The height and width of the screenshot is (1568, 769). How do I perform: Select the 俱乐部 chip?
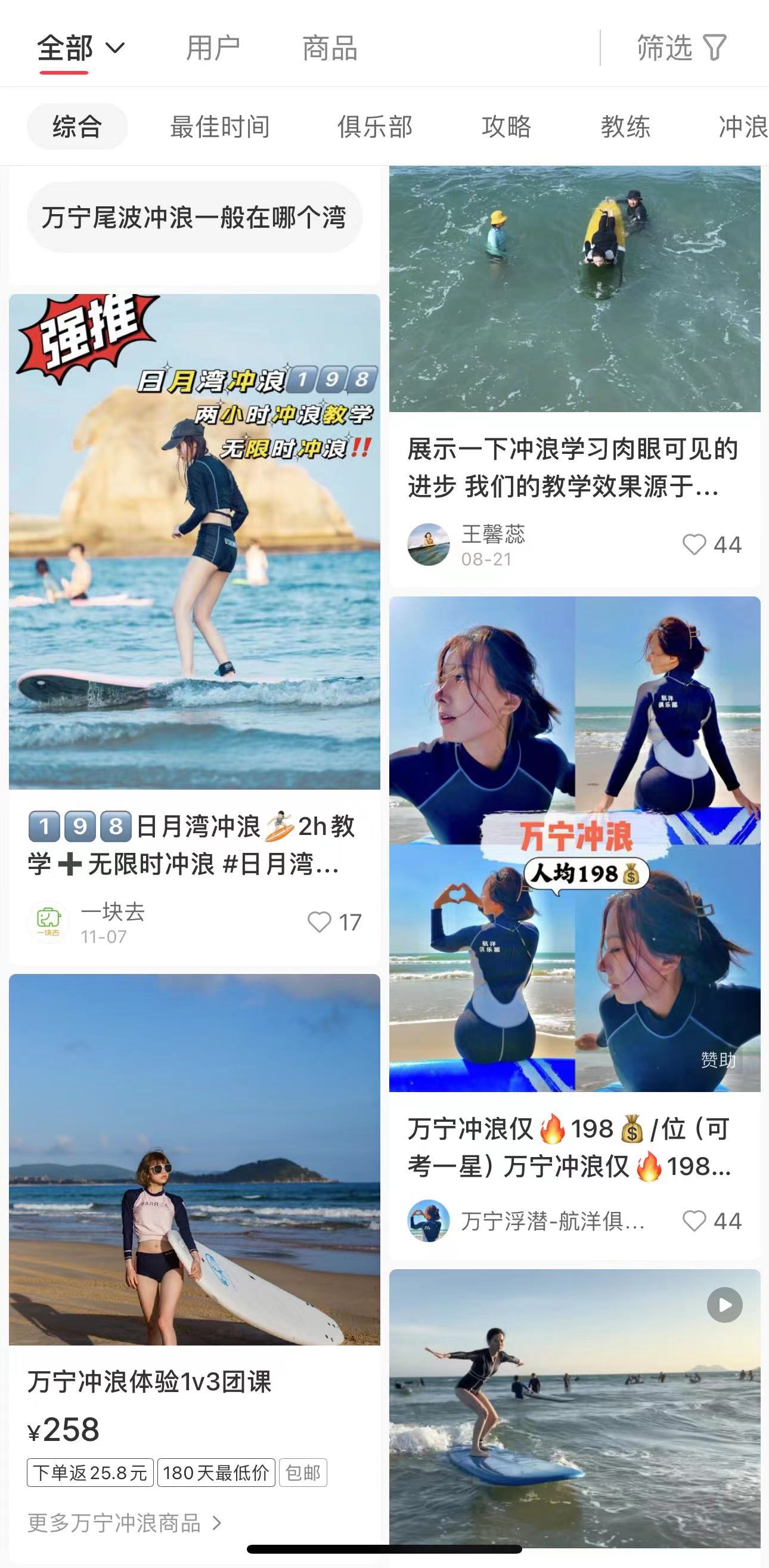click(375, 126)
